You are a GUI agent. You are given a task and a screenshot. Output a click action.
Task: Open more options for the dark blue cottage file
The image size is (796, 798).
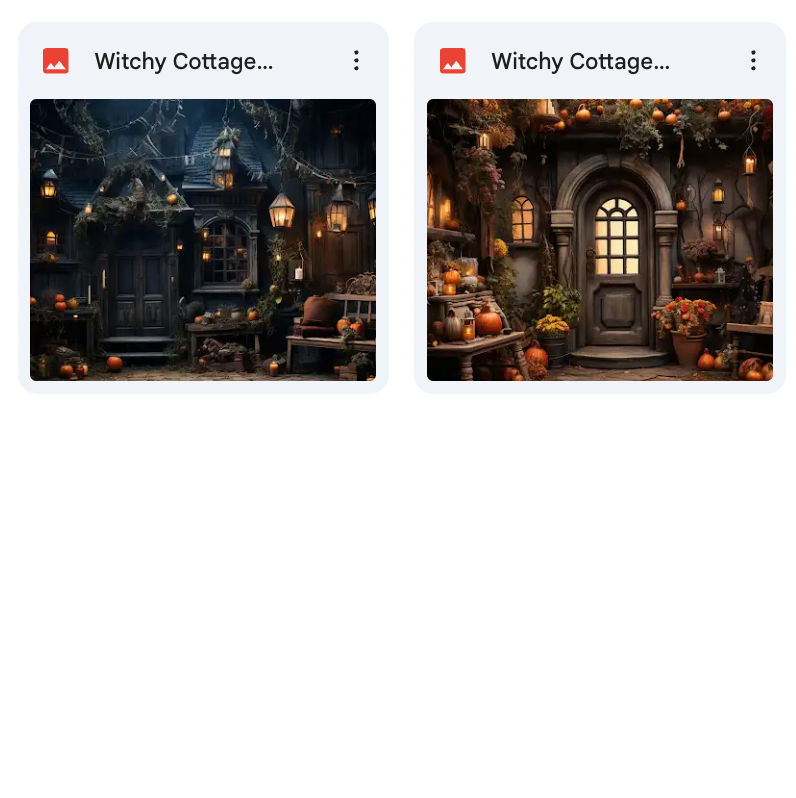coord(356,61)
